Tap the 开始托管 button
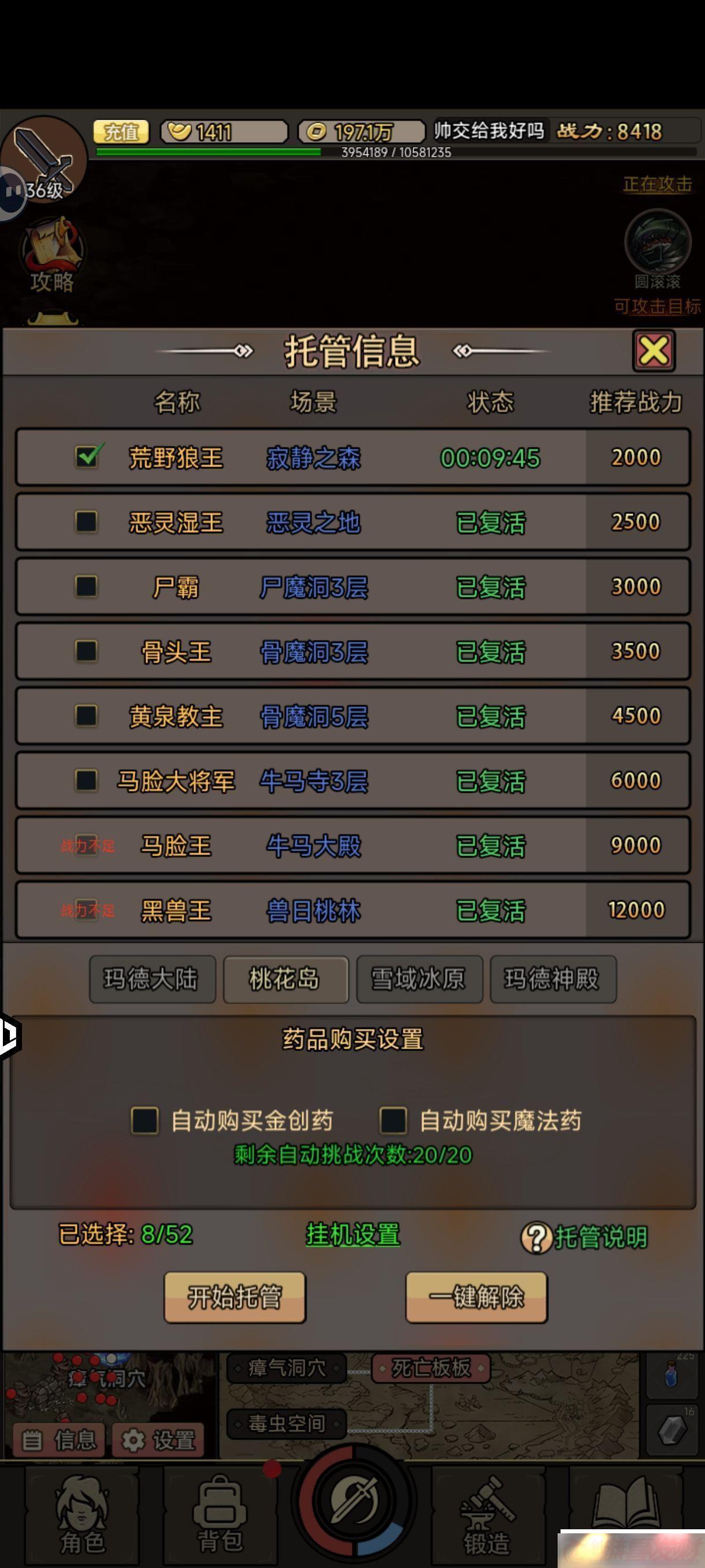This screenshot has width=705, height=1568. click(235, 1297)
